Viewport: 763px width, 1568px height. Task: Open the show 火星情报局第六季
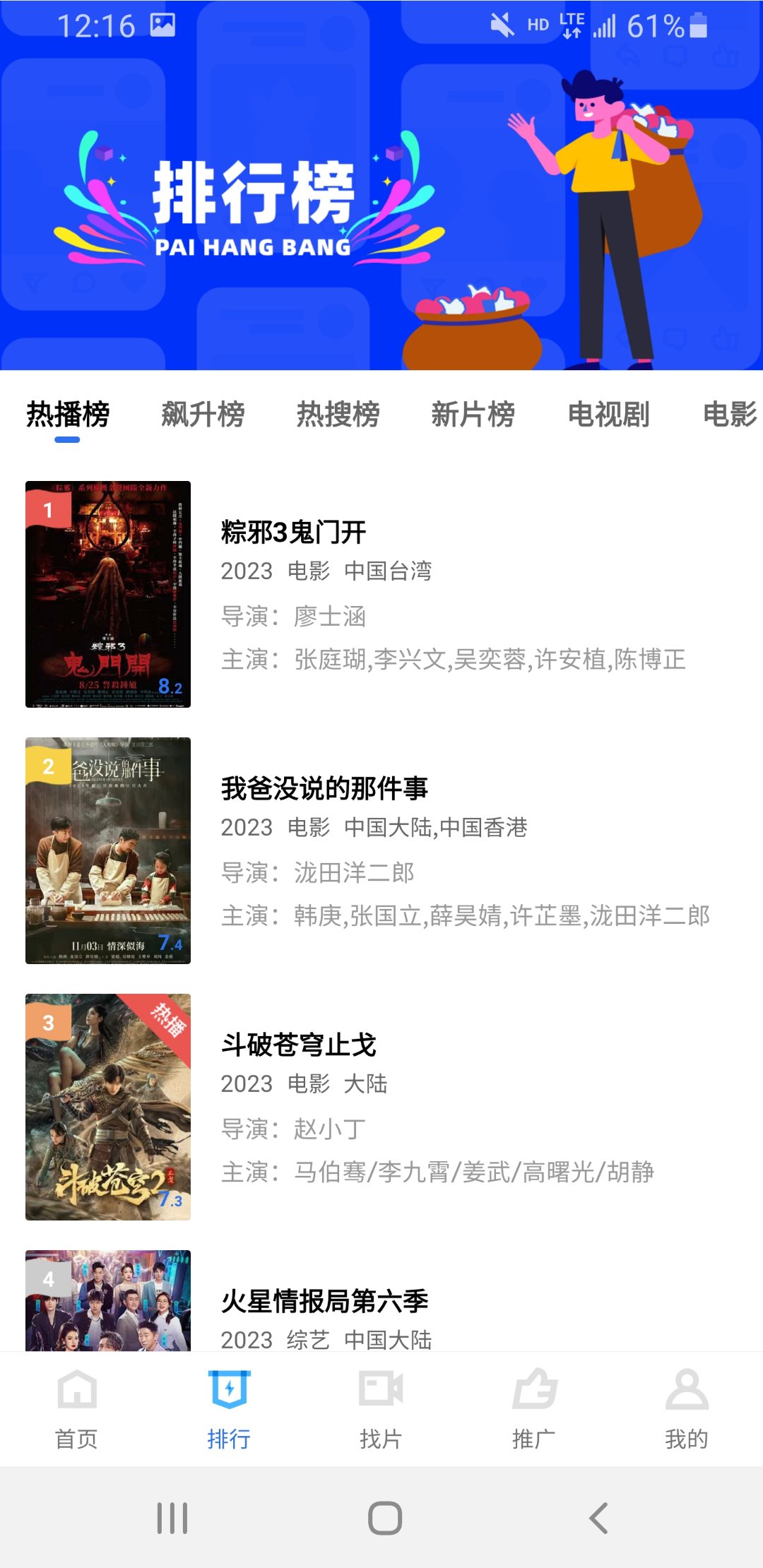[x=324, y=1302]
